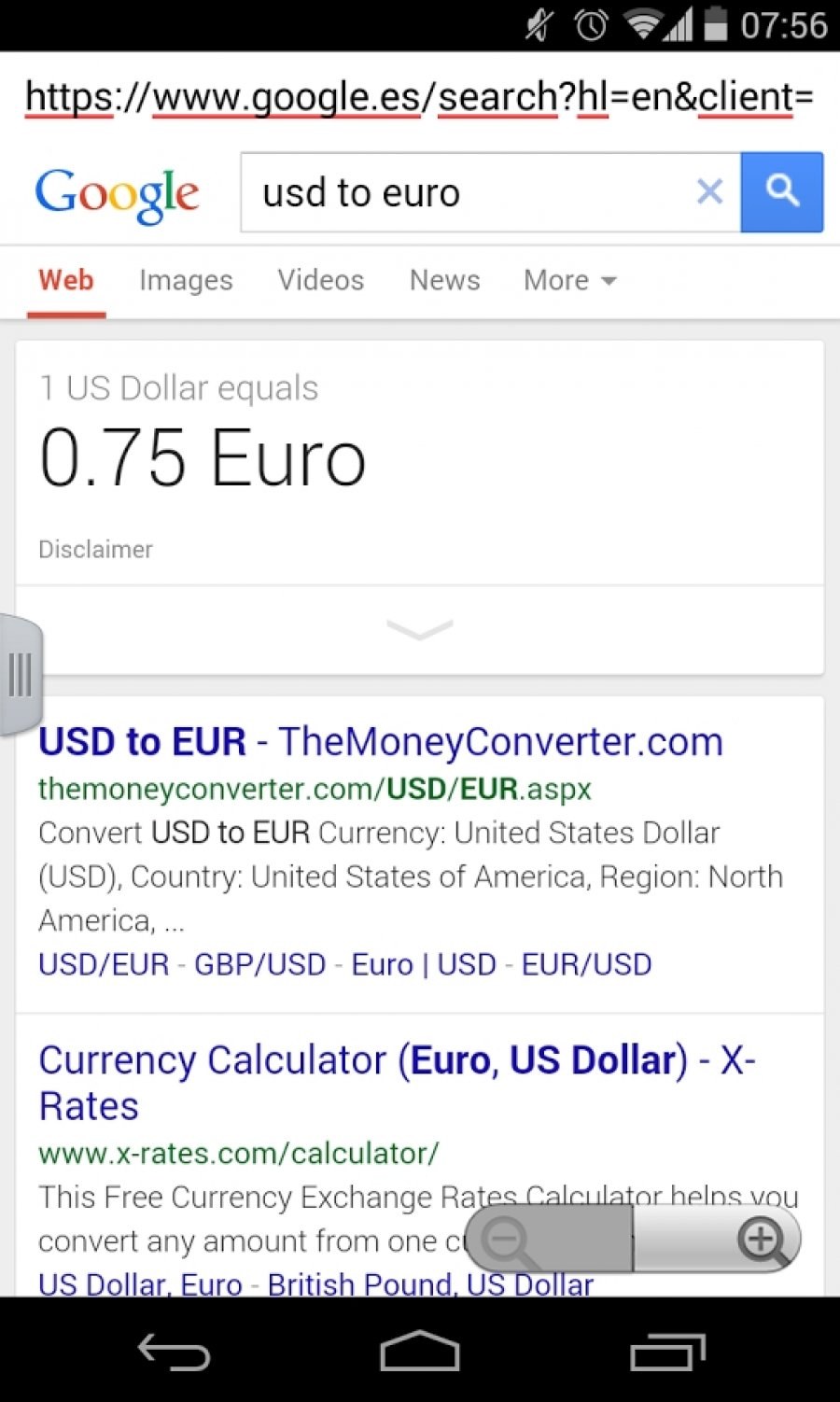Switch to the Videos tab
The height and width of the screenshot is (1402, 840).
(320, 280)
